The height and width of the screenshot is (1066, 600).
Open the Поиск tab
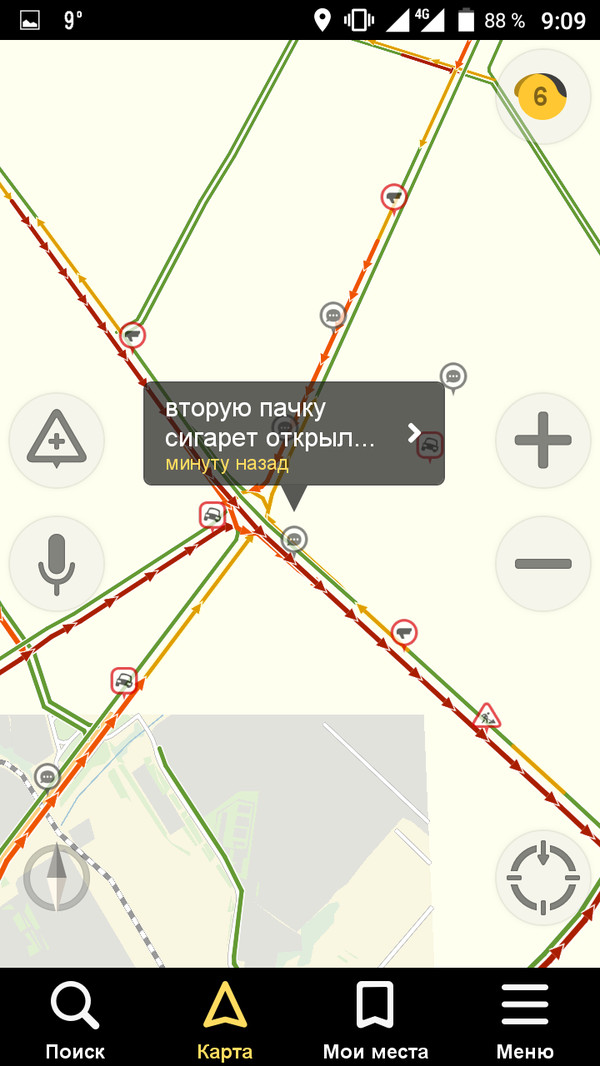pos(75,1018)
